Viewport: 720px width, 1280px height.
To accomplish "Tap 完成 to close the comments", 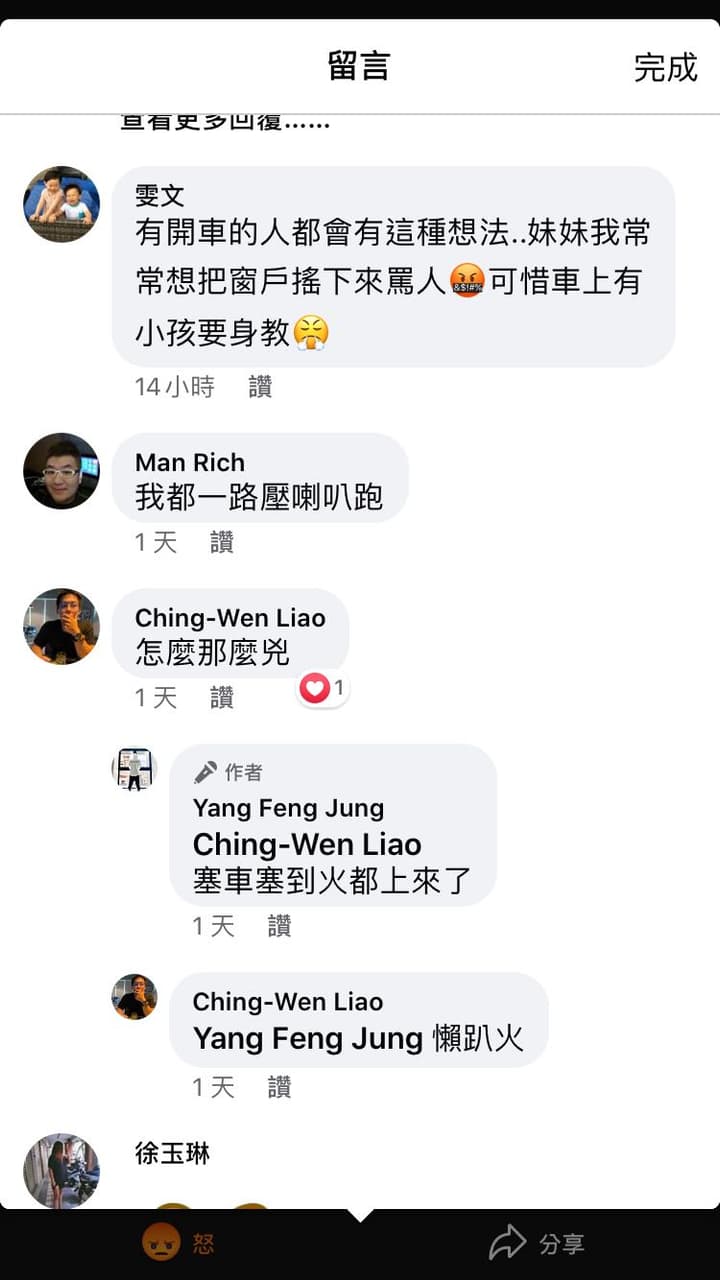I will pos(665,67).
